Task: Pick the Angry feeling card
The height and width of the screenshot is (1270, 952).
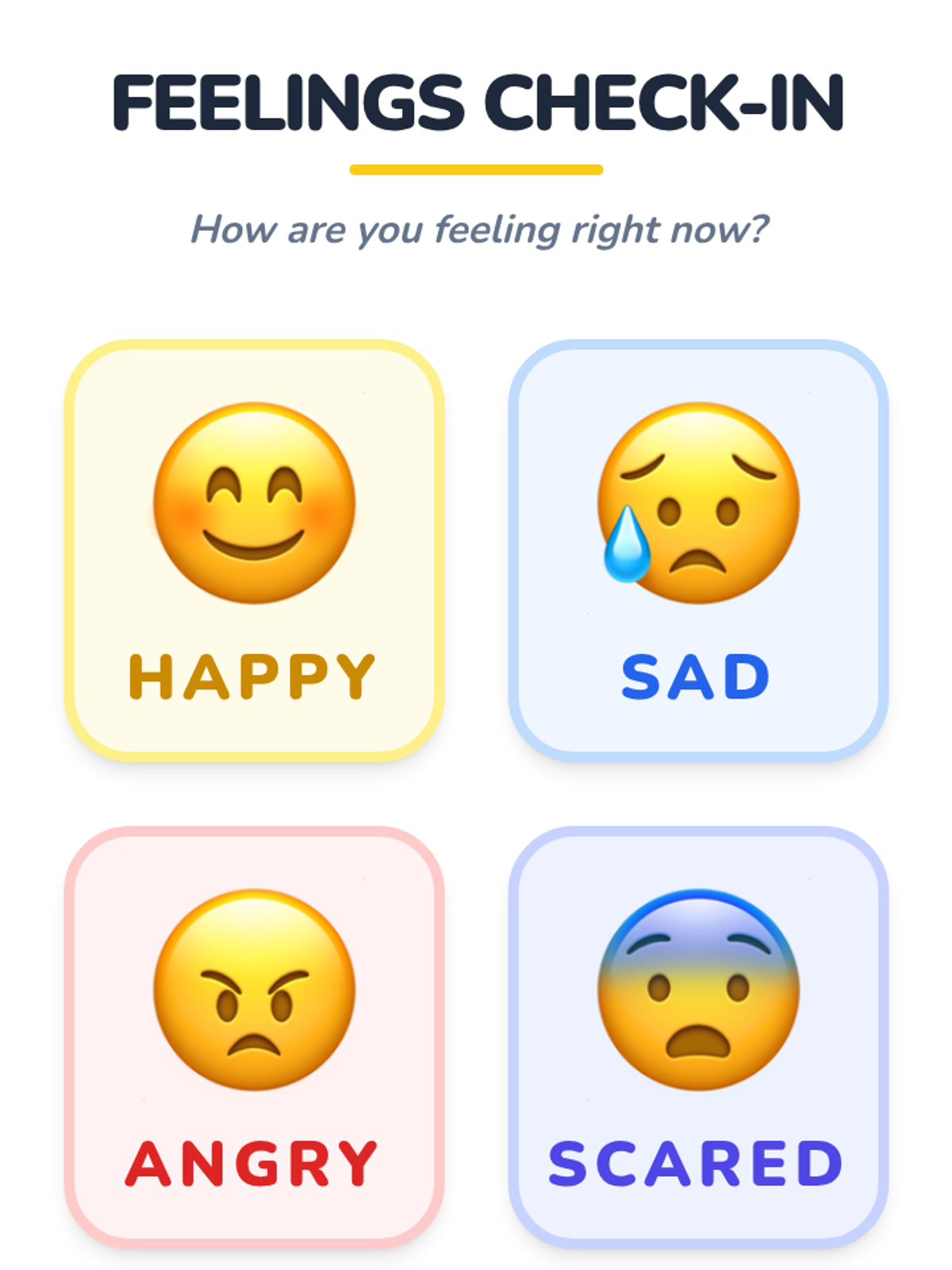Action: click(x=254, y=1037)
